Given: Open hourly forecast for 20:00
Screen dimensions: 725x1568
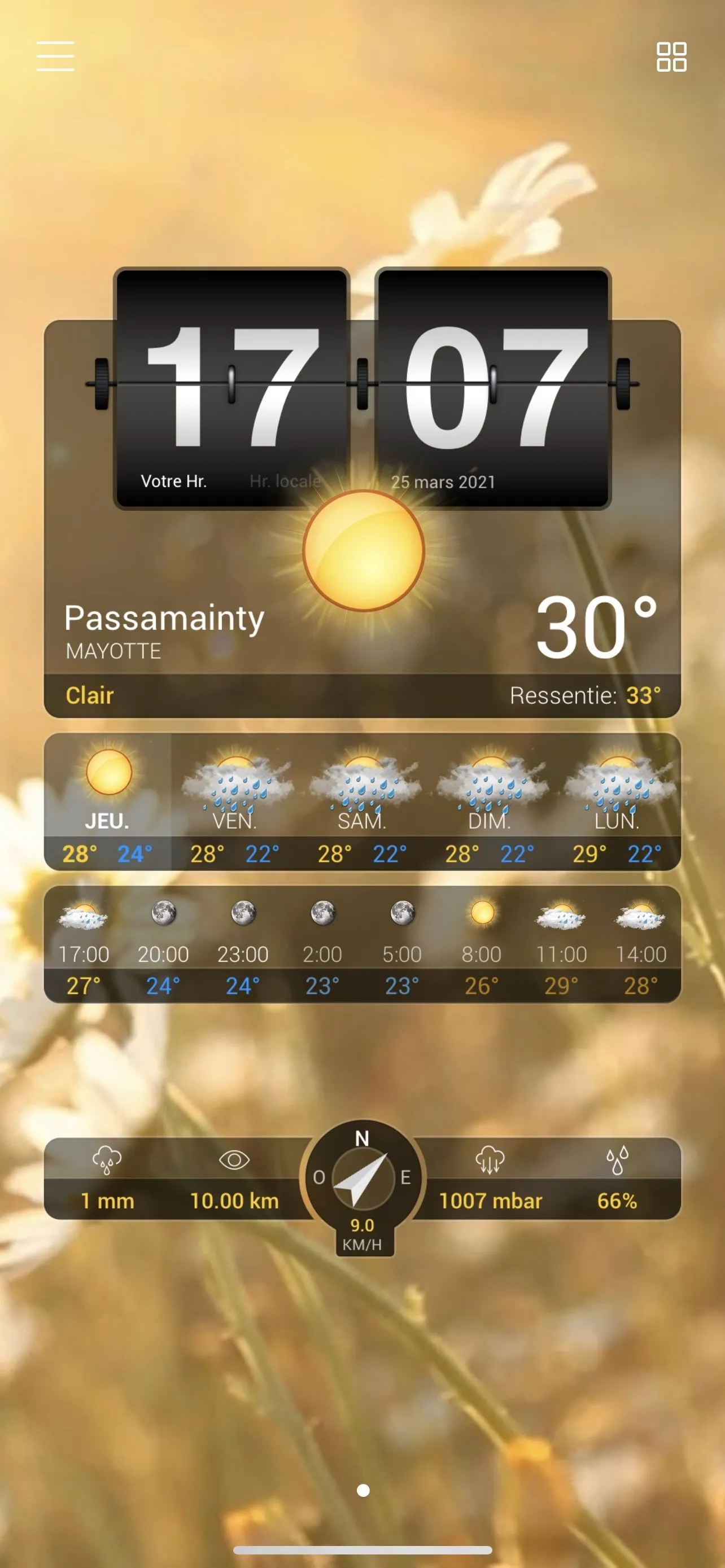Looking at the screenshot, I should pyautogui.click(x=163, y=944).
